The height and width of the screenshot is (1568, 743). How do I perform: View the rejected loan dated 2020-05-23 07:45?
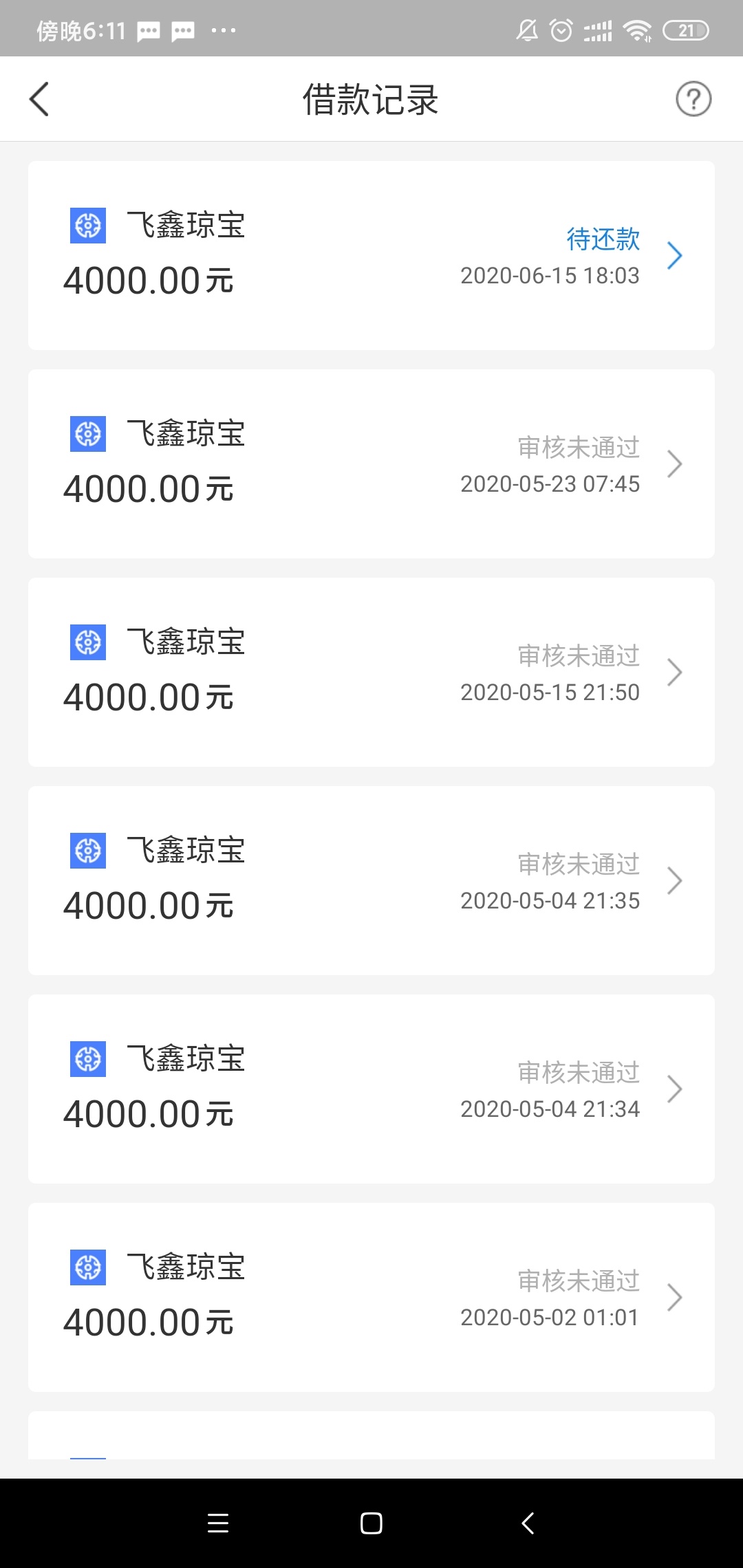371,464
